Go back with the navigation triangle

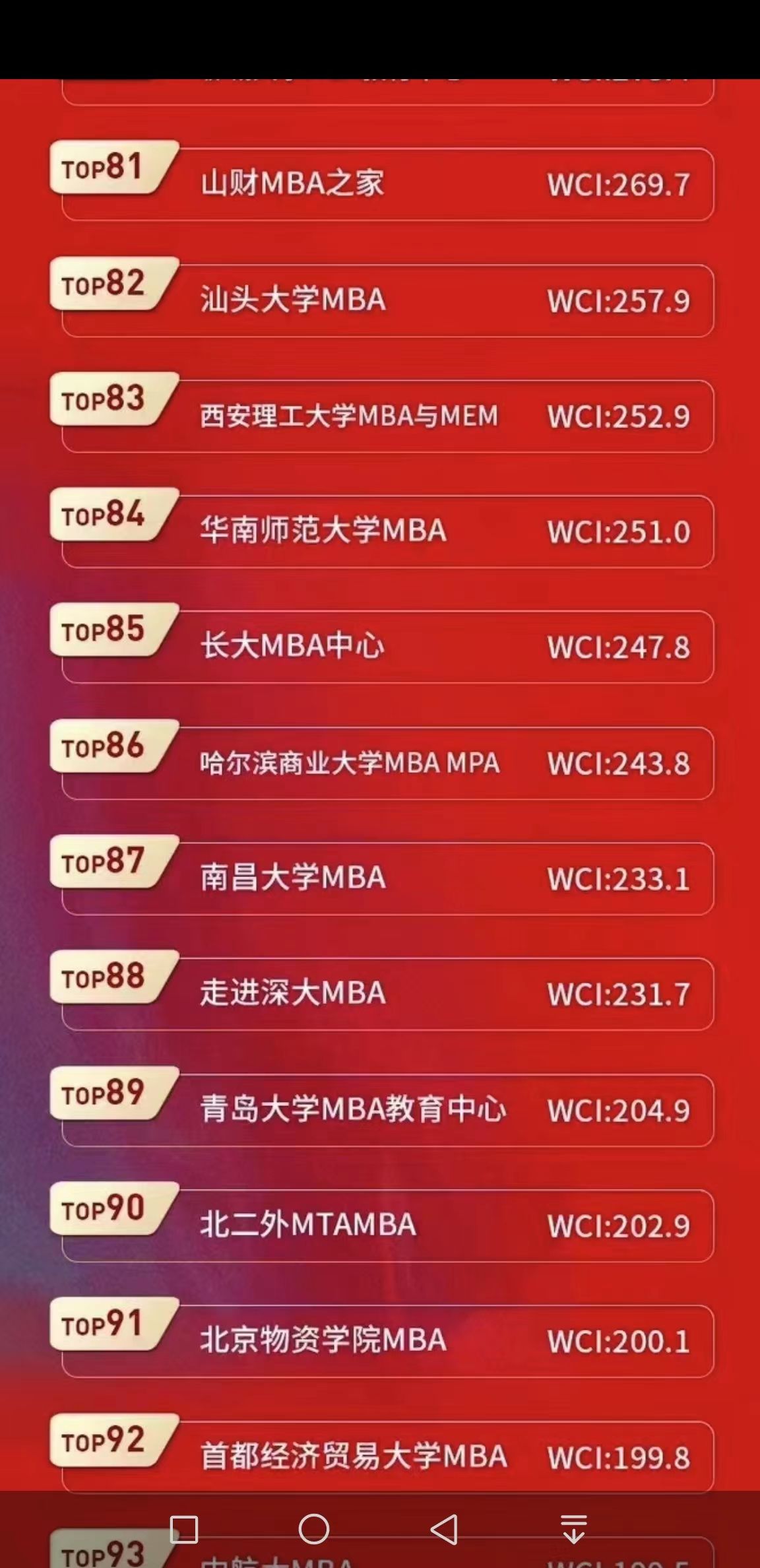tap(444, 1529)
